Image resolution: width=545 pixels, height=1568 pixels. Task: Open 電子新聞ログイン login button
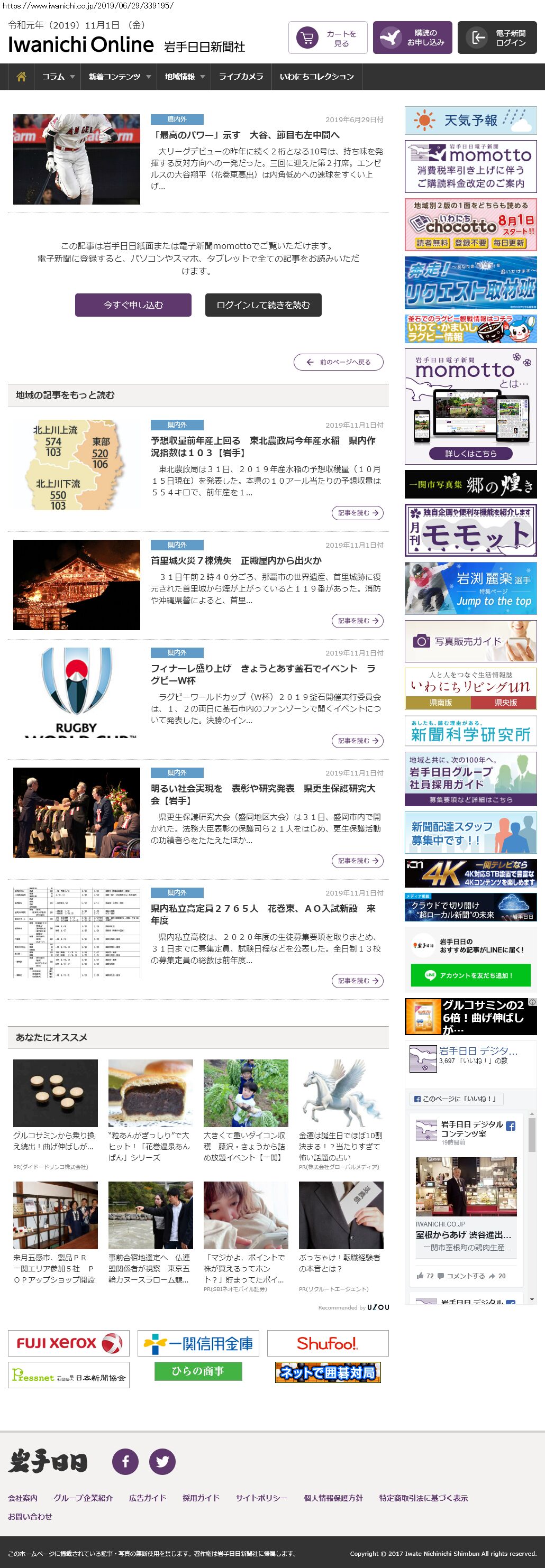pyautogui.click(x=497, y=39)
